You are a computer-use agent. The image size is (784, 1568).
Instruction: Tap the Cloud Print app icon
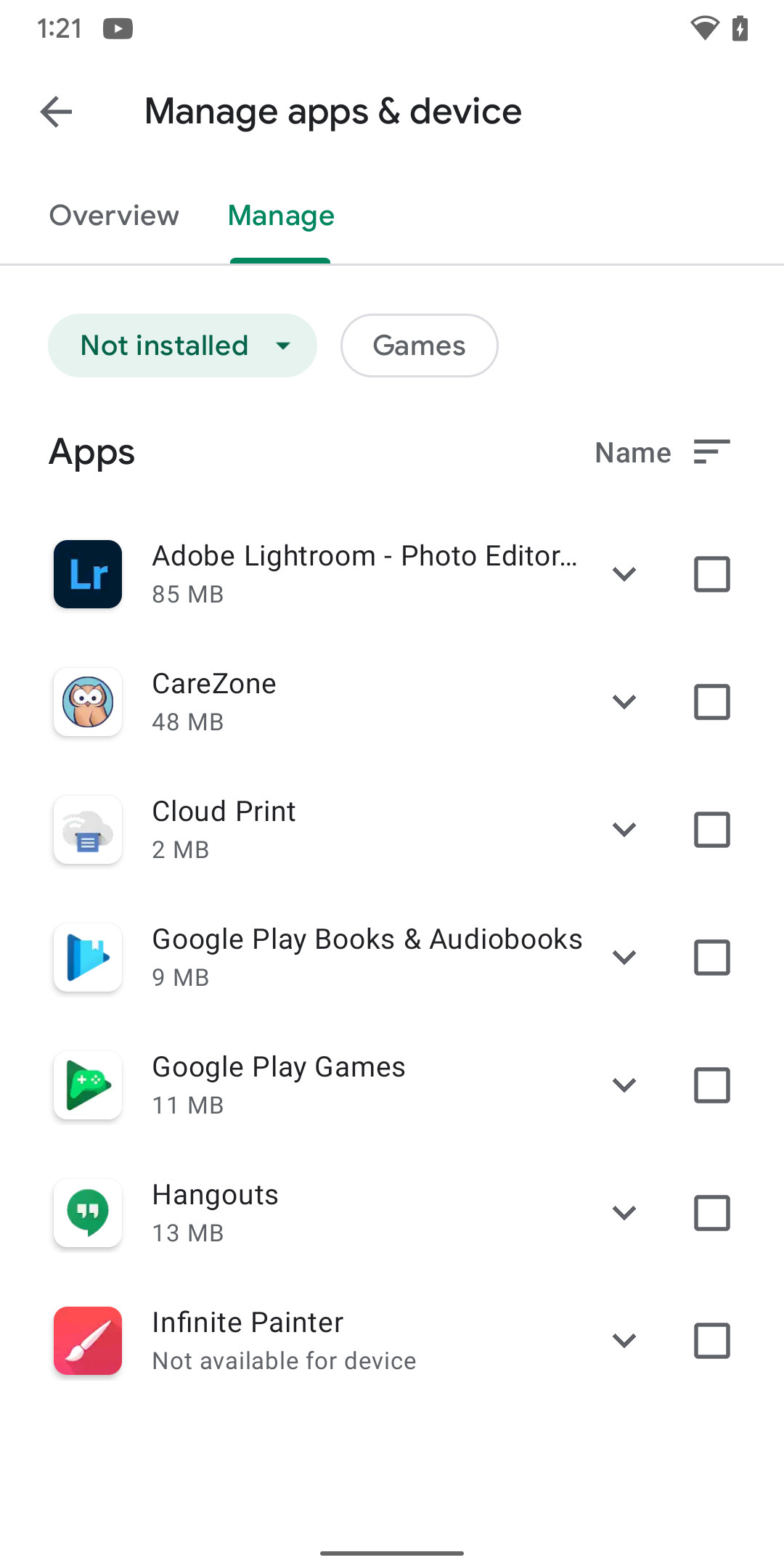pyautogui.click(x=87, y=830)
